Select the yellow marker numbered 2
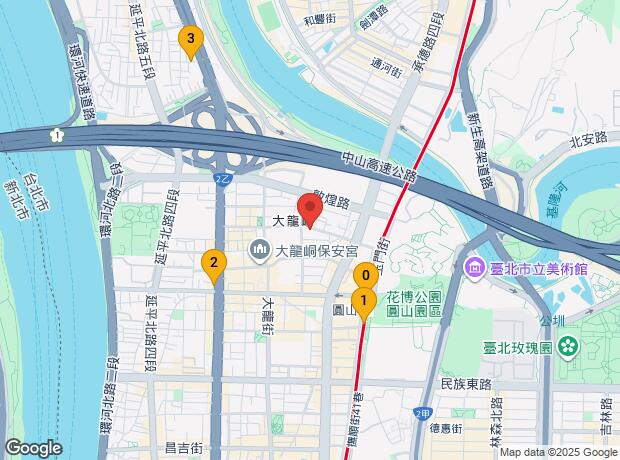Image resolution: width=620 pixels, height=460 pixels. pos(213,265)
